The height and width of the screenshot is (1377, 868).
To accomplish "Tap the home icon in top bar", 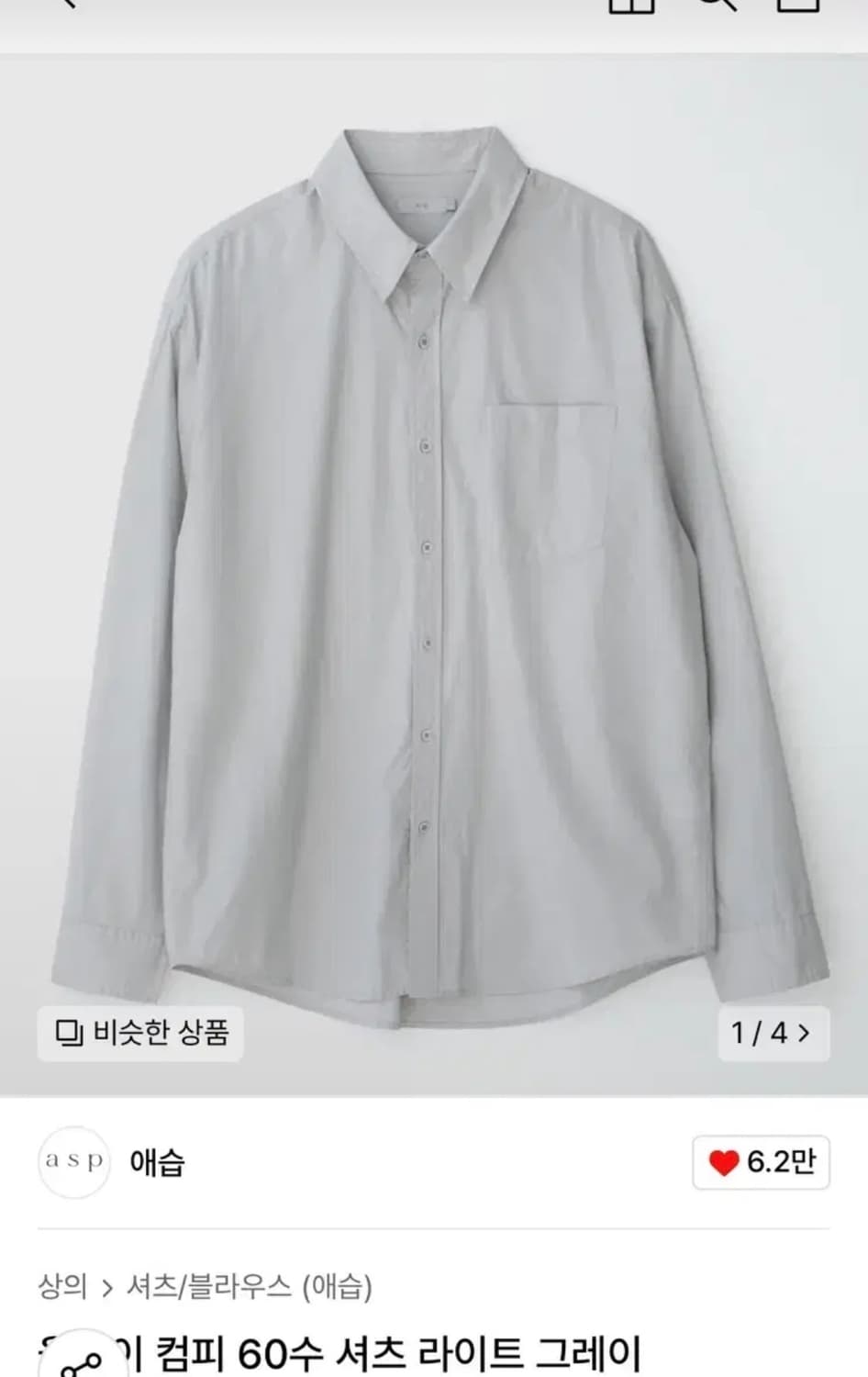I will 629,7.
